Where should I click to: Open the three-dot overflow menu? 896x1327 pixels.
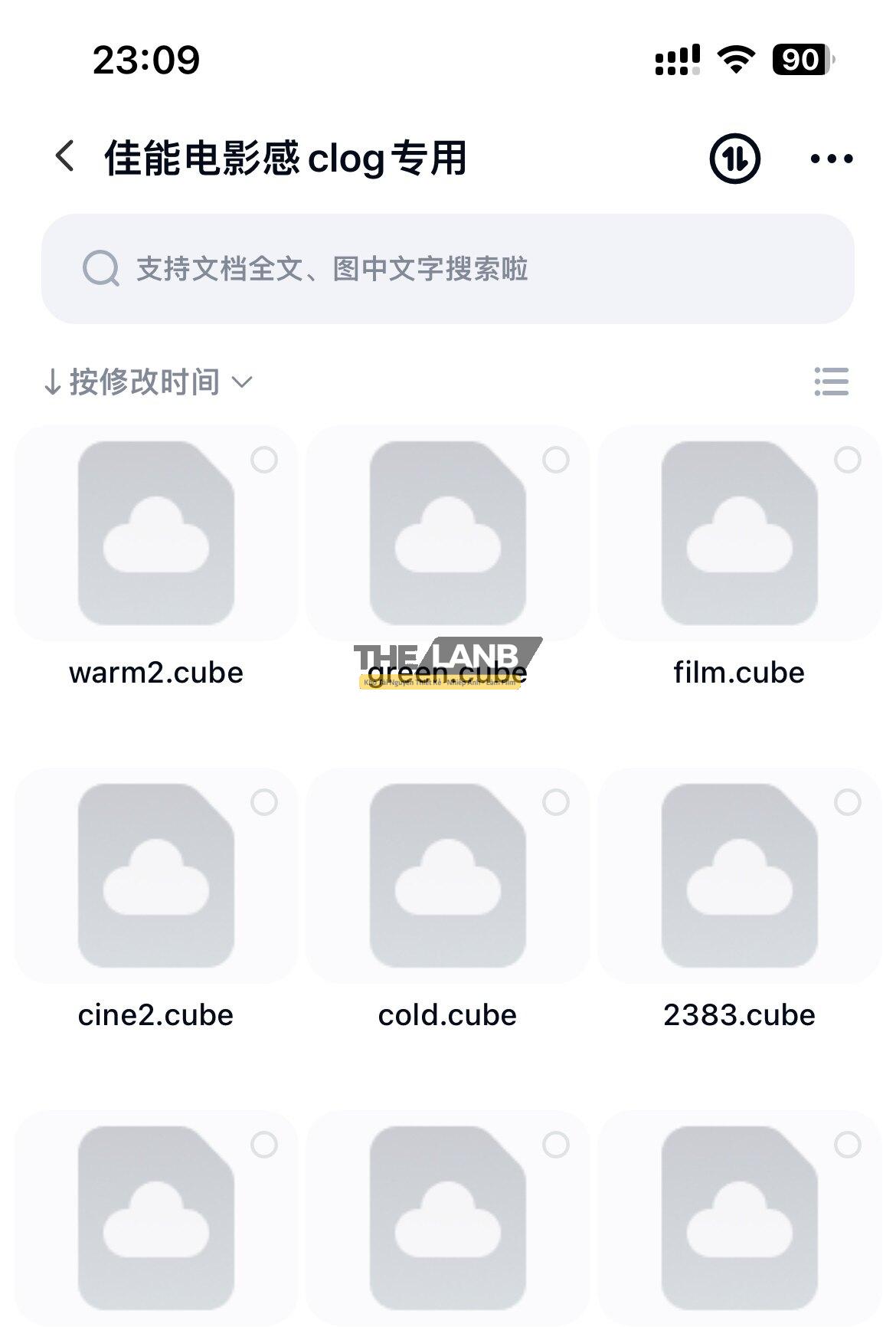point(832,159)
